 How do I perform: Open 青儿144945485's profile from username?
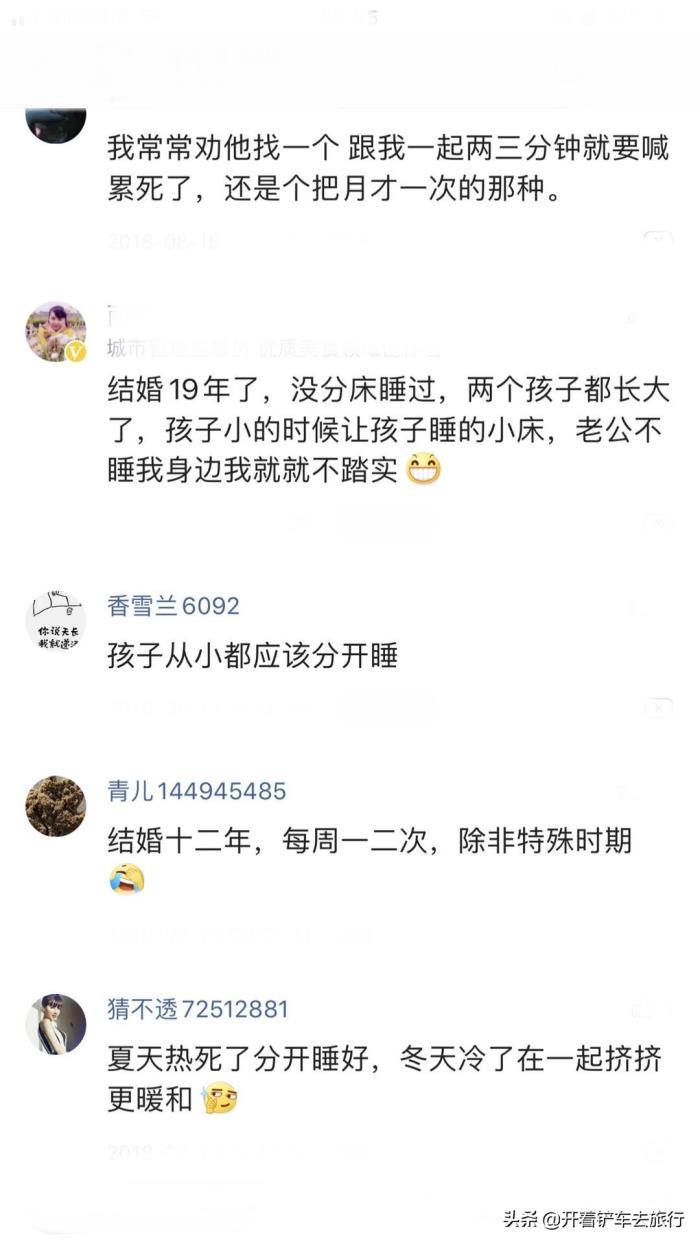[x=196, y=791]
